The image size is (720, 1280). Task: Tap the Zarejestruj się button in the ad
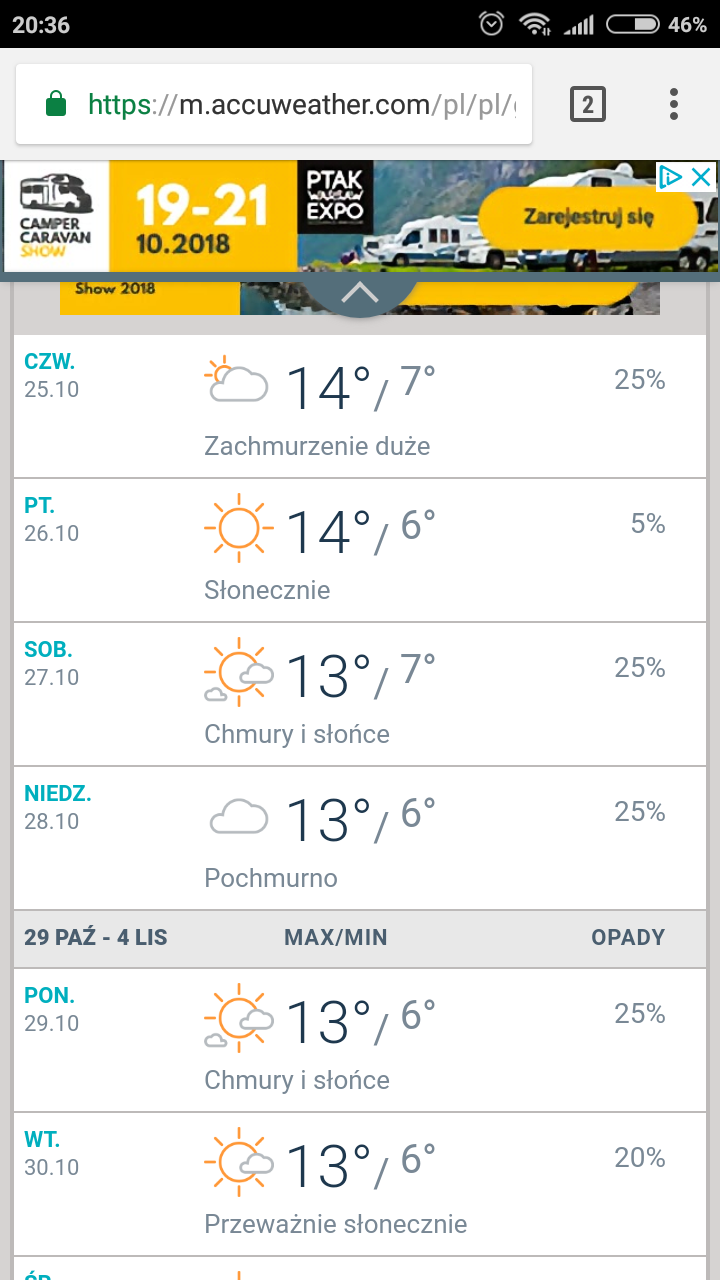click(x=586, y=217)
